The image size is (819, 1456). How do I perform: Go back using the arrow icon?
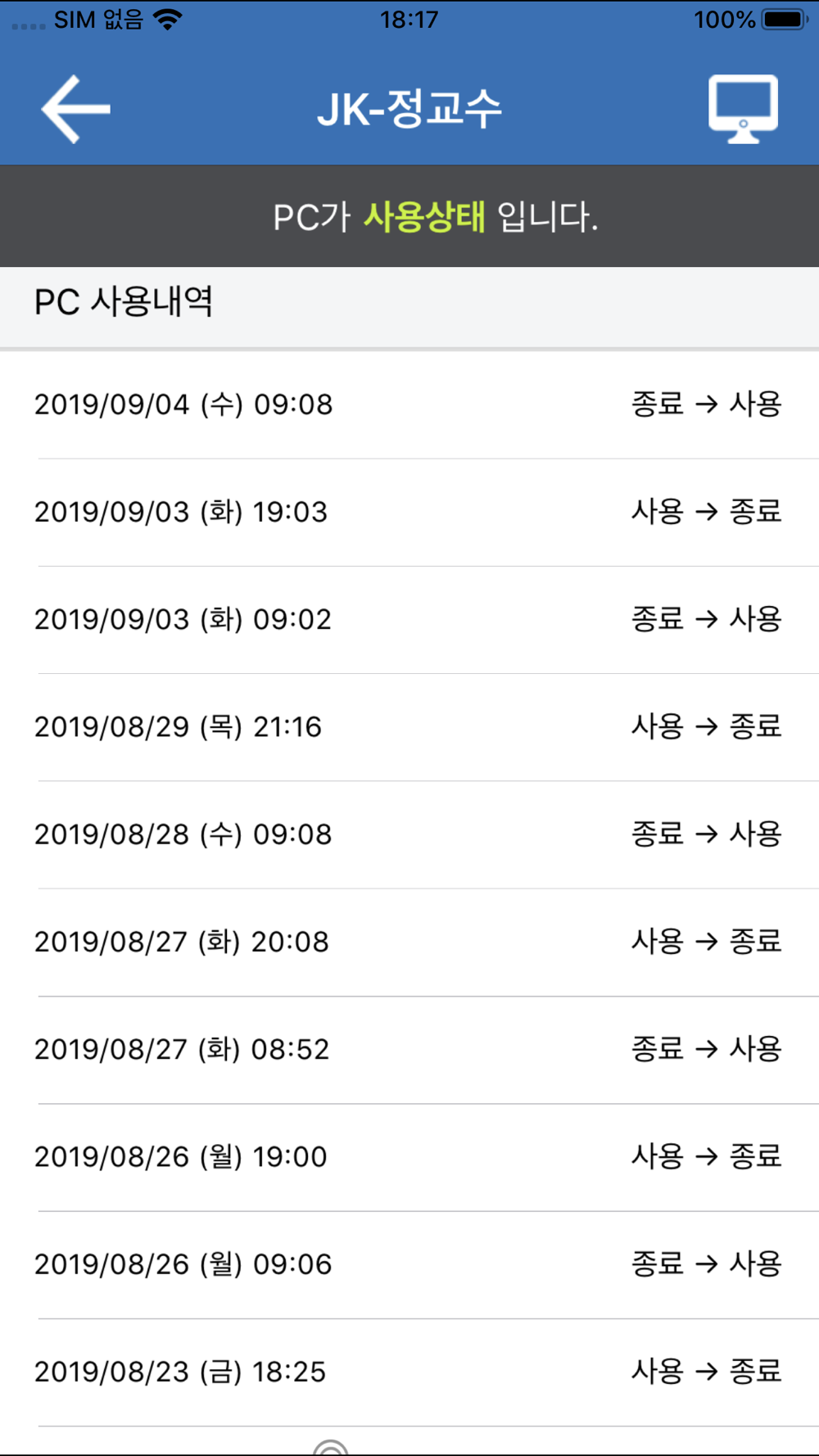[75, 109]
